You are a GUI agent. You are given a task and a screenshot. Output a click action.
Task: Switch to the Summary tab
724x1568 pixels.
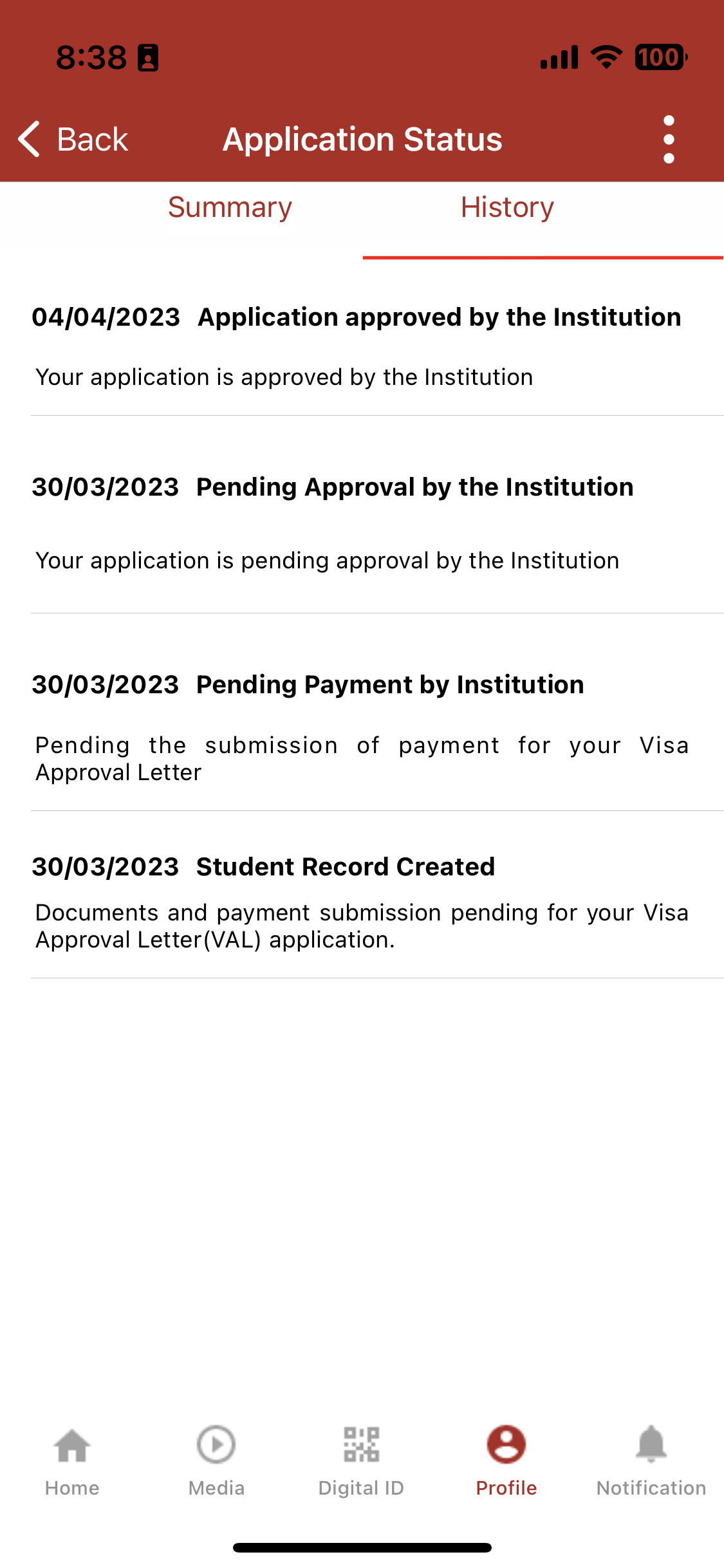click(x=230, y=208)
